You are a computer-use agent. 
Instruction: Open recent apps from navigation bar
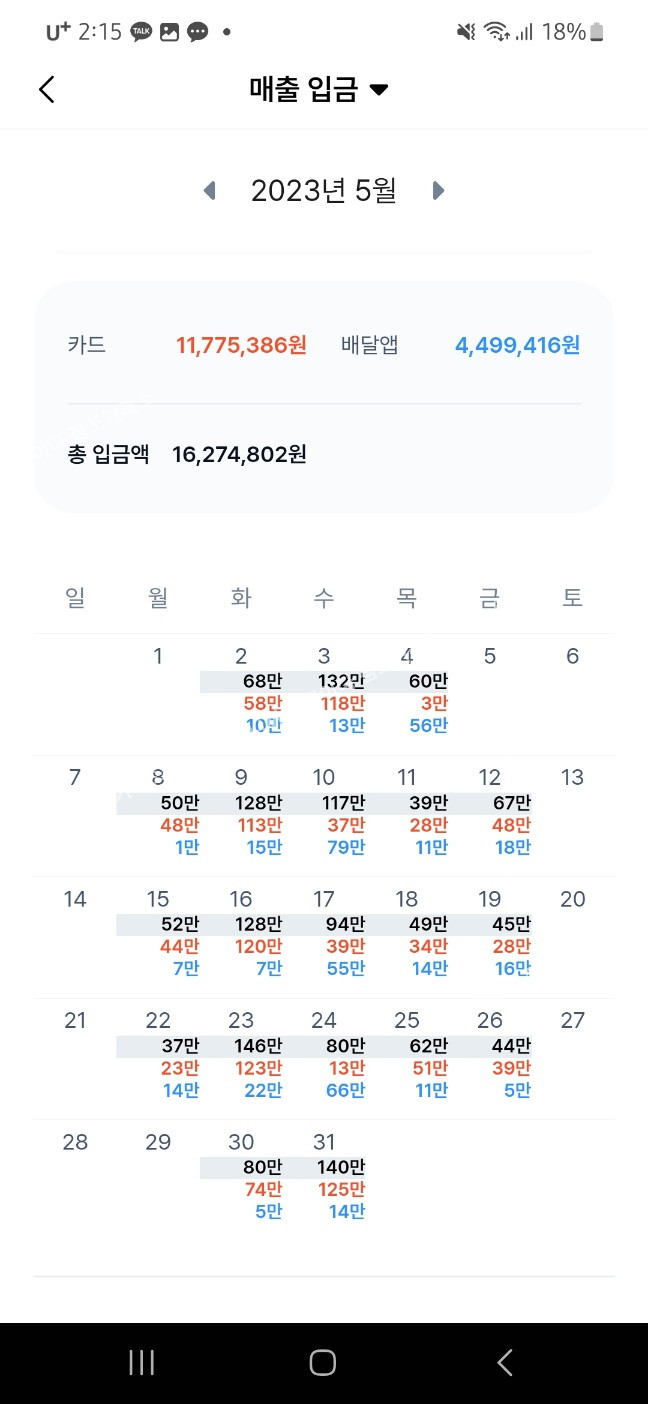click(x=141, y=1362)
